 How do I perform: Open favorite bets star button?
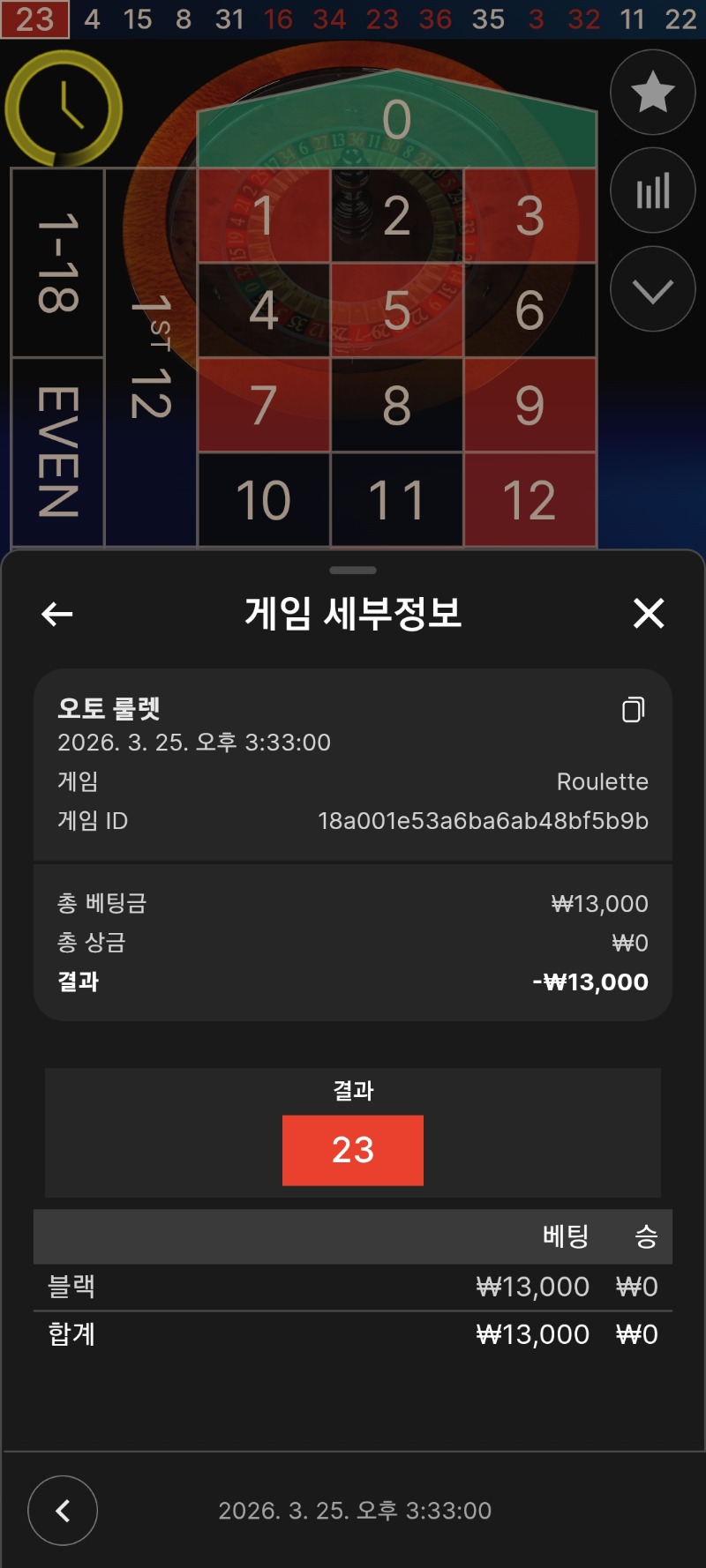tap(653, 93)
